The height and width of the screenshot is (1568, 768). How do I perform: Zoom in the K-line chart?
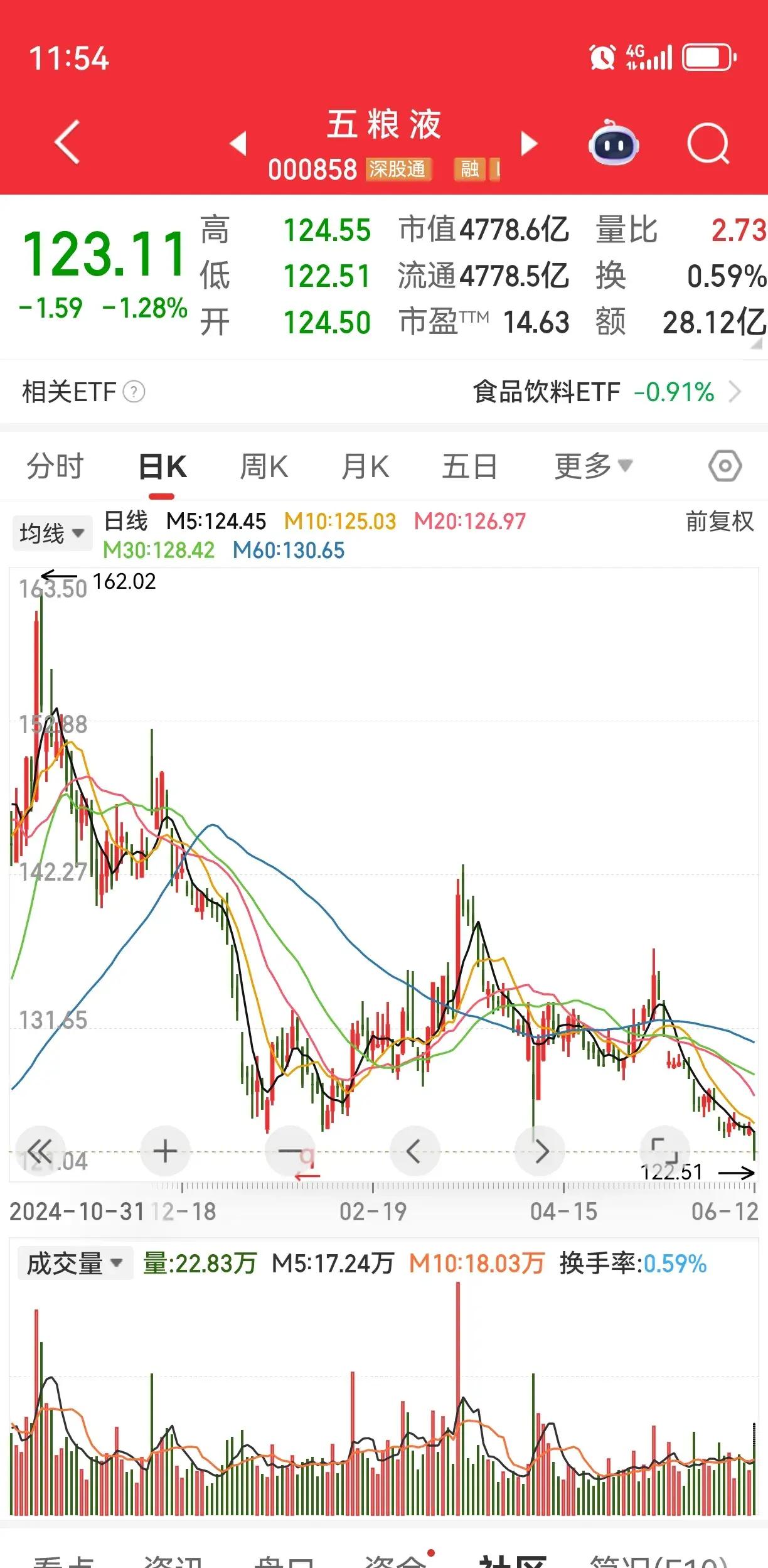pos(165,1151)
